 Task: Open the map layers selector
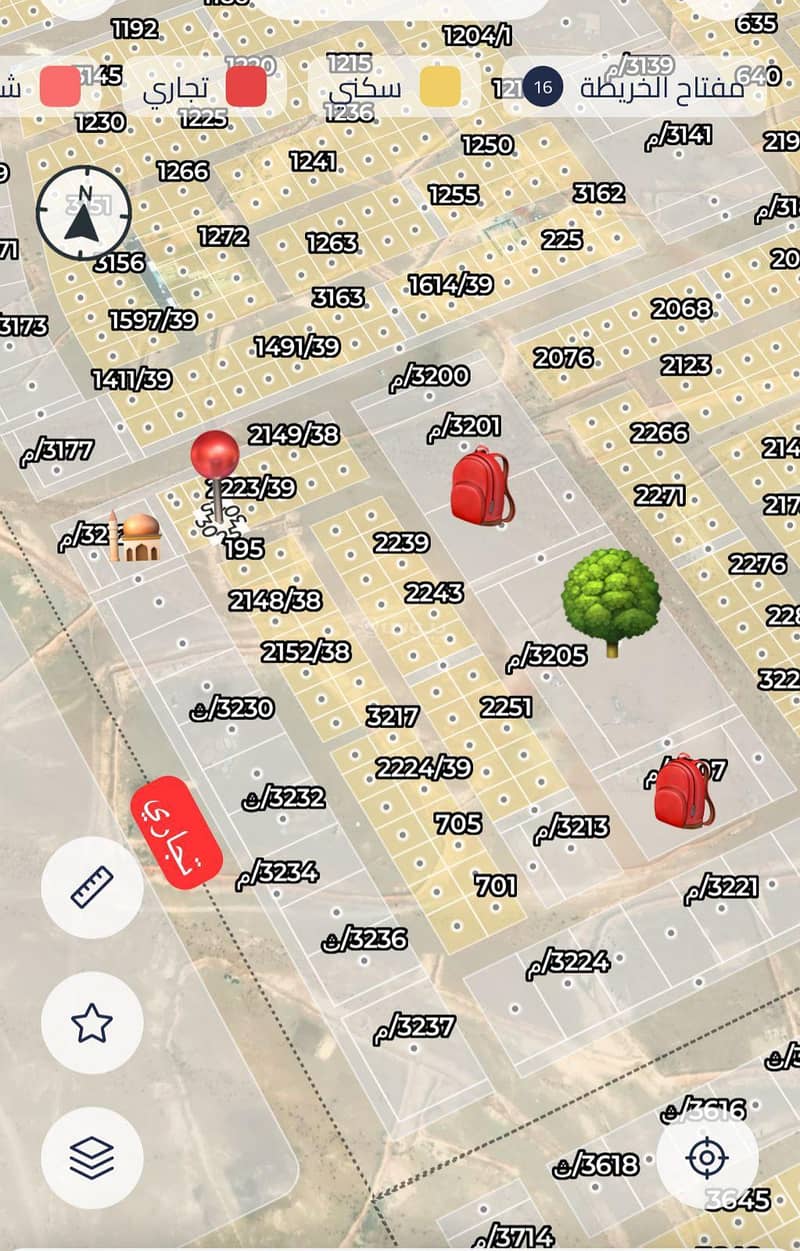pyautogui.click(x=92, y=1157)
